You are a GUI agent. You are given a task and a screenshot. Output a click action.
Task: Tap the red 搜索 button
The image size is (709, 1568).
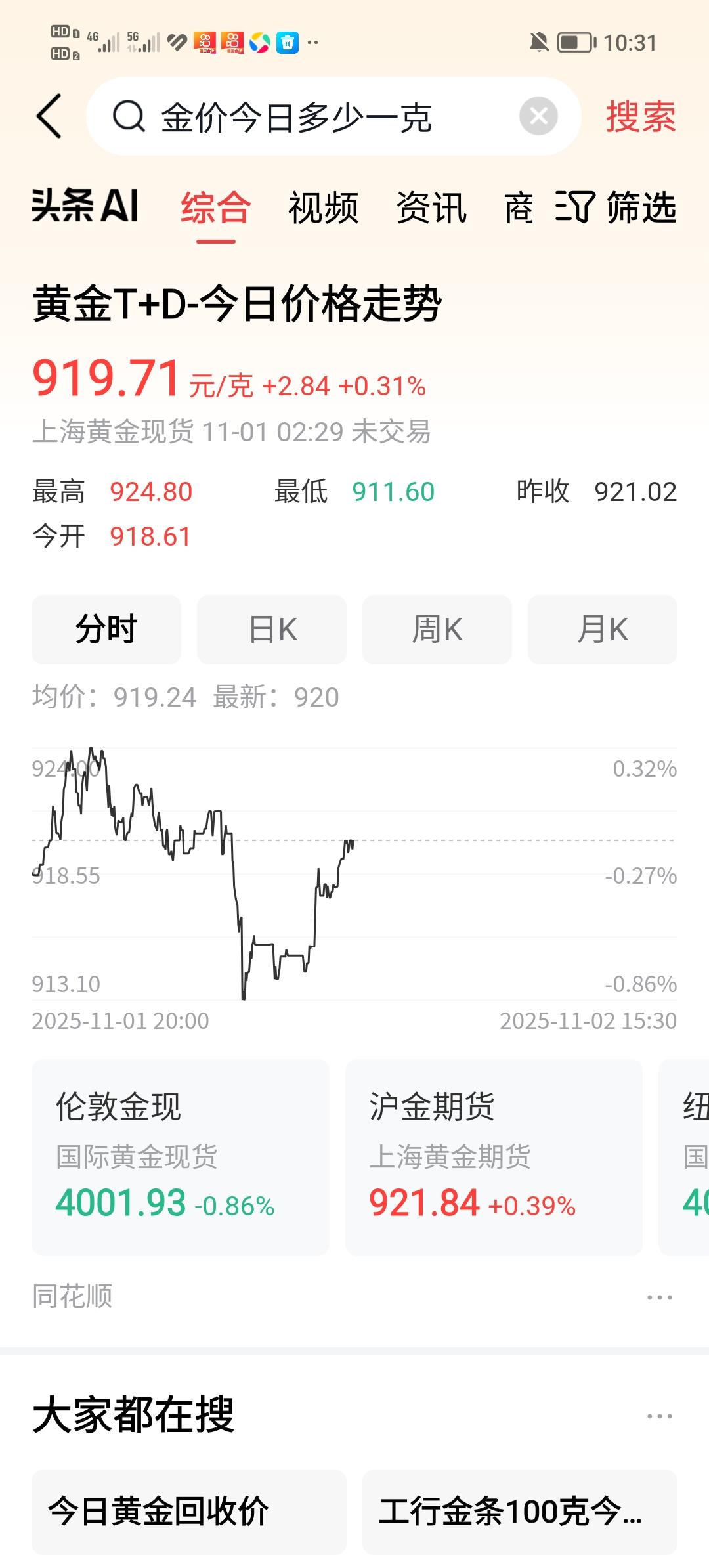pos(640,117)
